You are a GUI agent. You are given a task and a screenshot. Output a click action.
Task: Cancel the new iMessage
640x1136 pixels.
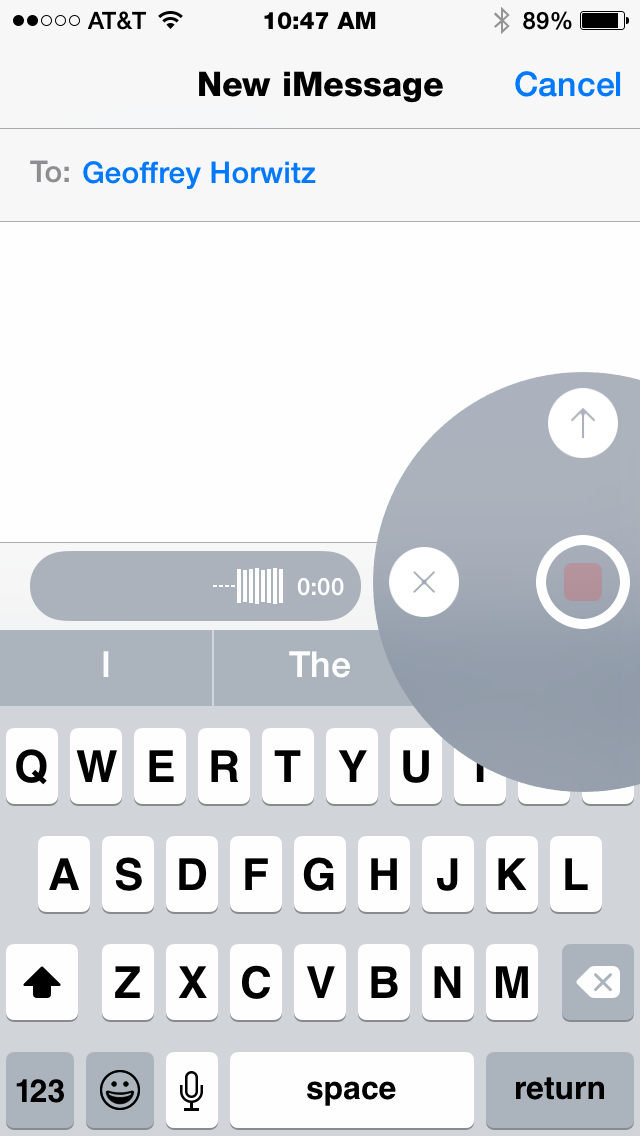coord(568,85)
